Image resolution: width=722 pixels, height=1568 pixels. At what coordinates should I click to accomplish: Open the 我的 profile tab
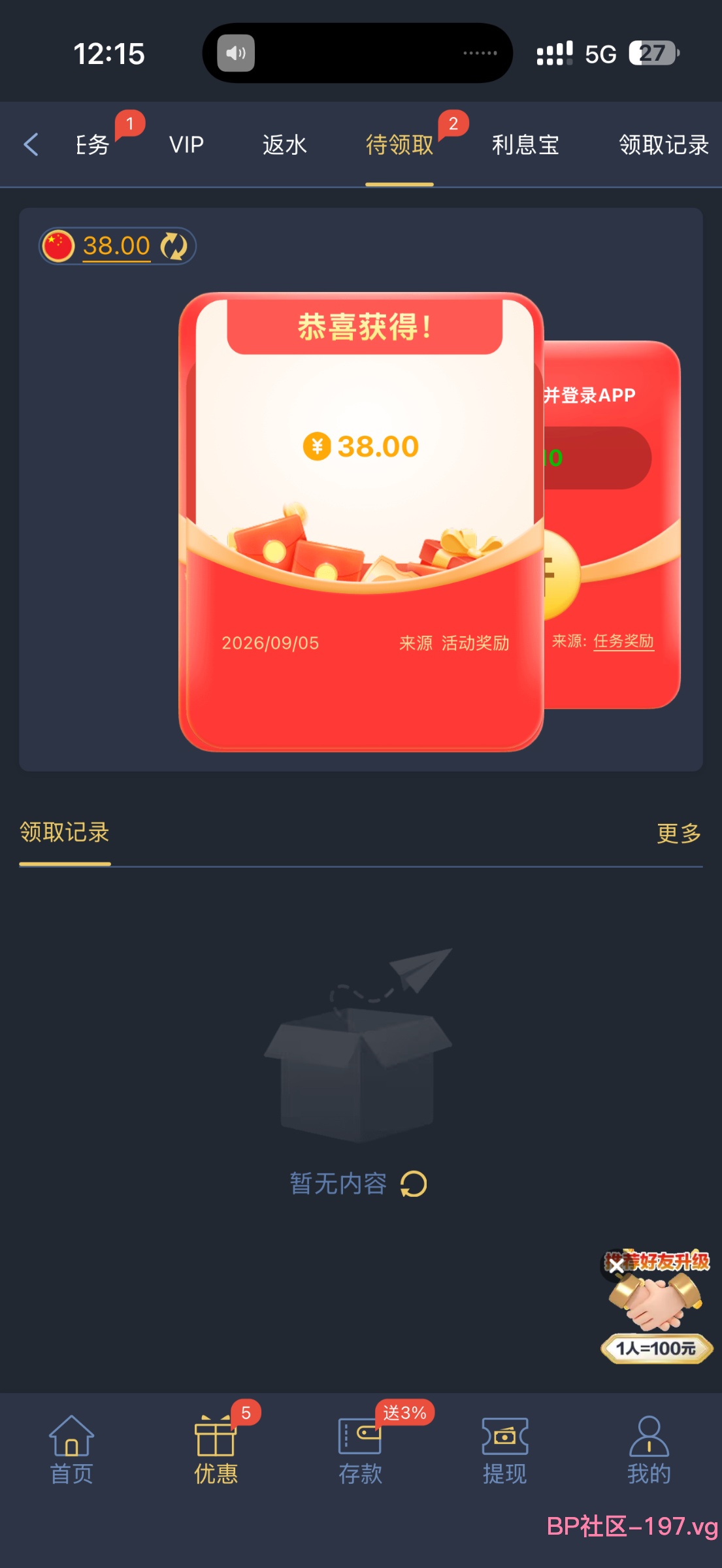[649, 1449]
